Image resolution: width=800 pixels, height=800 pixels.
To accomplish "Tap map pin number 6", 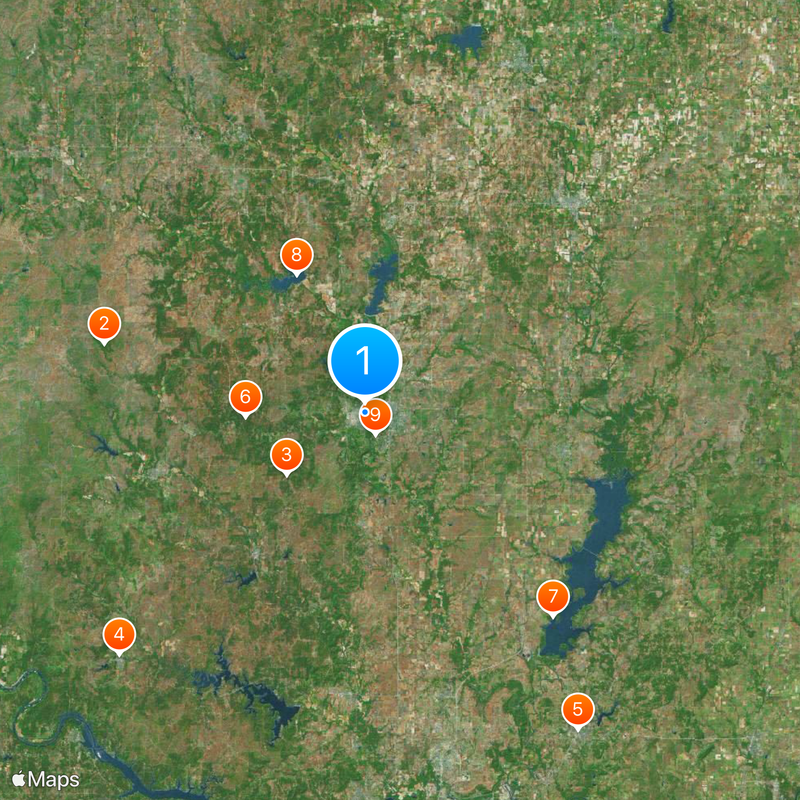I will 245,397.
